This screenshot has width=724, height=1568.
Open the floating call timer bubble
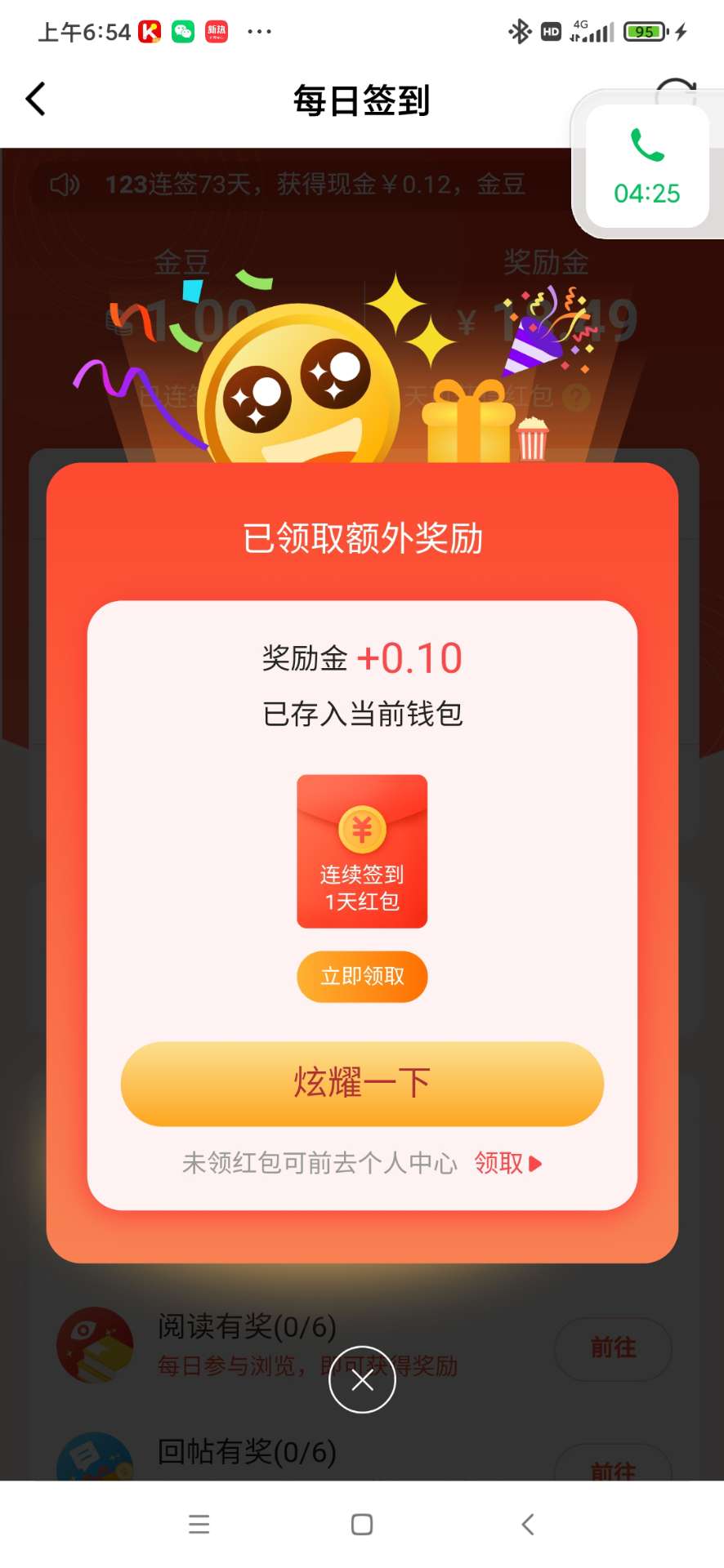coord(646,167)
